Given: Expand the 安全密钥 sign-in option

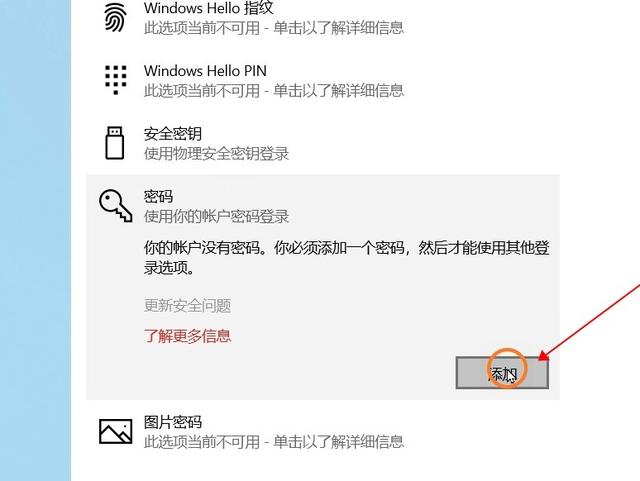Looking at the screenshot, I should pos(215,143).
